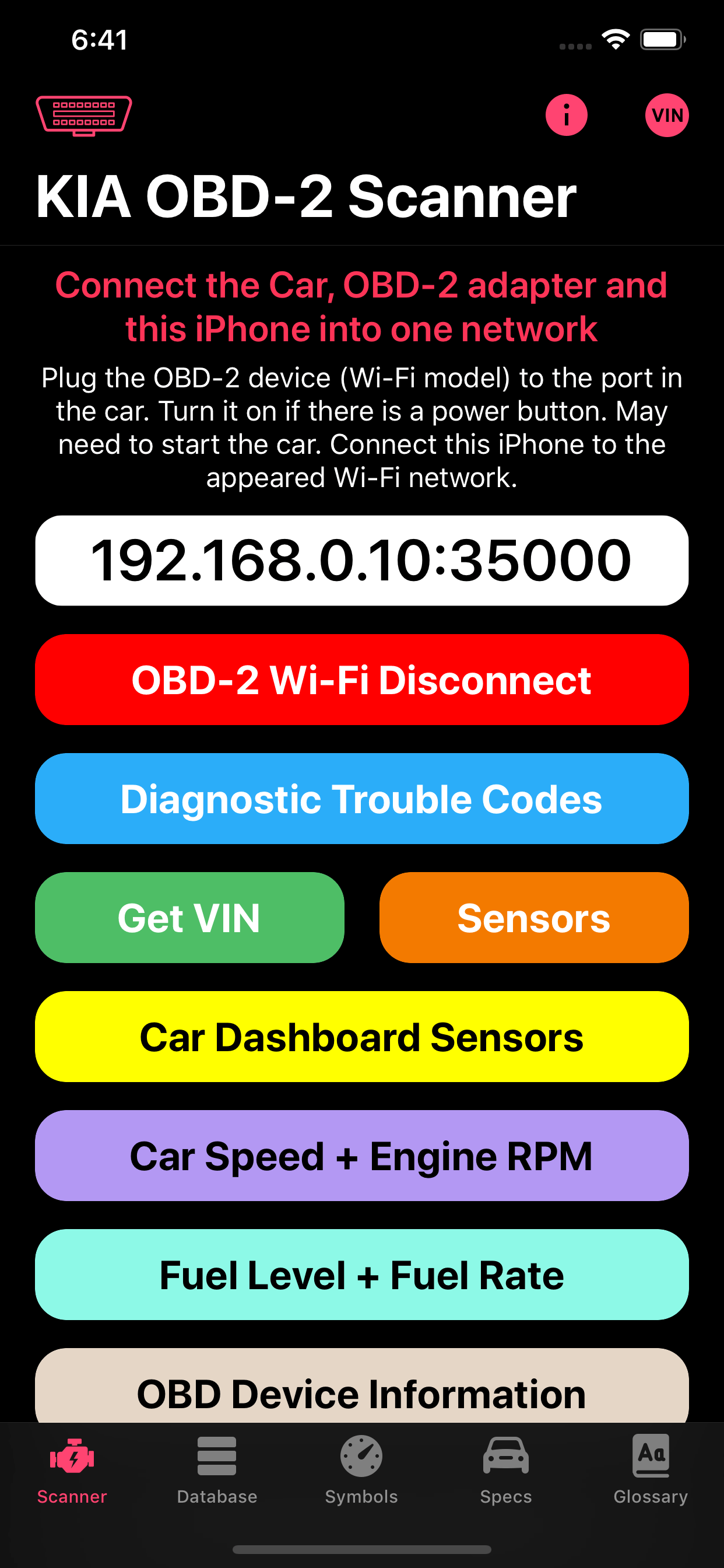Viewport: 724px width, 1568px height.
Task: View Car Dashboard Sensors
Action: coord(361,1036)
